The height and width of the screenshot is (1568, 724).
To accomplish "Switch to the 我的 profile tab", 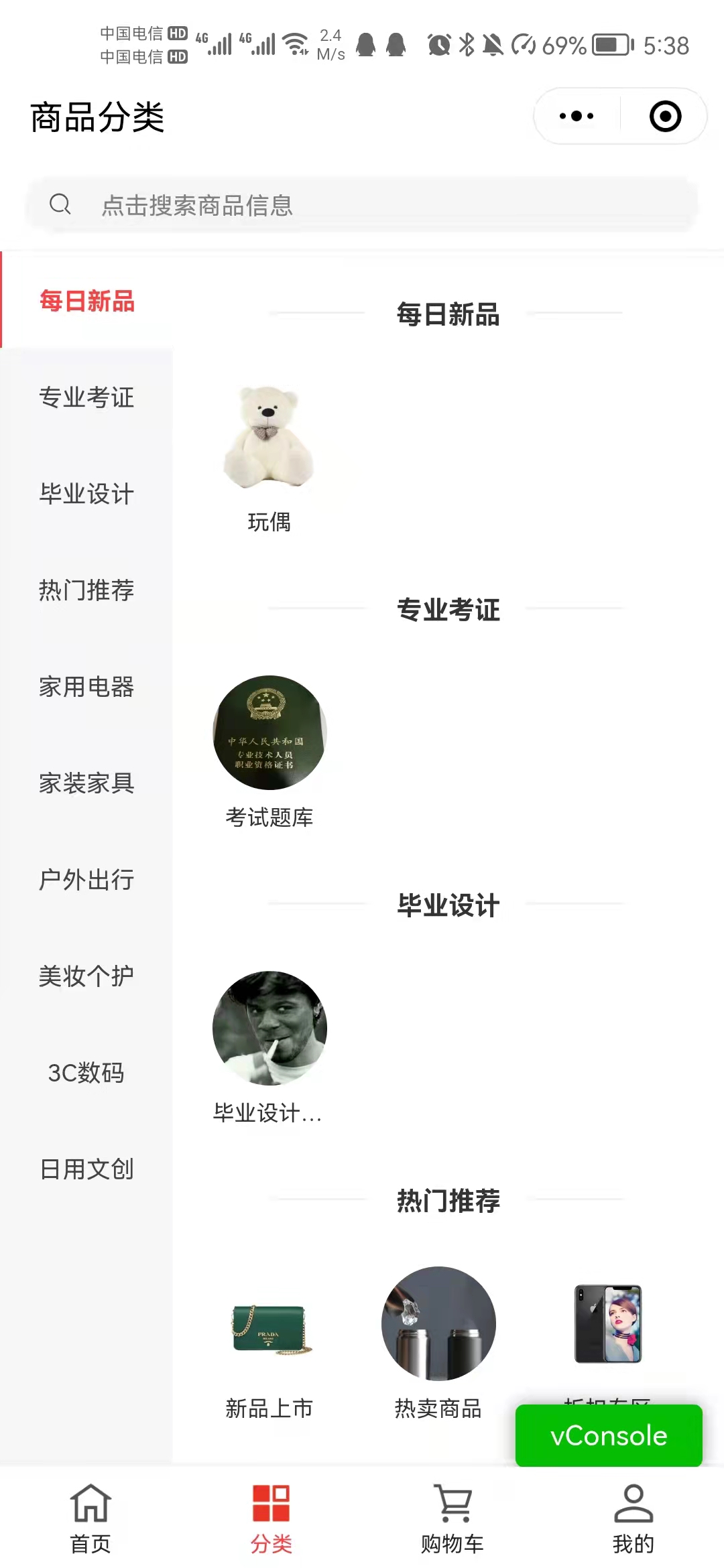I will pyautogui.click(x=633, y=1518).
